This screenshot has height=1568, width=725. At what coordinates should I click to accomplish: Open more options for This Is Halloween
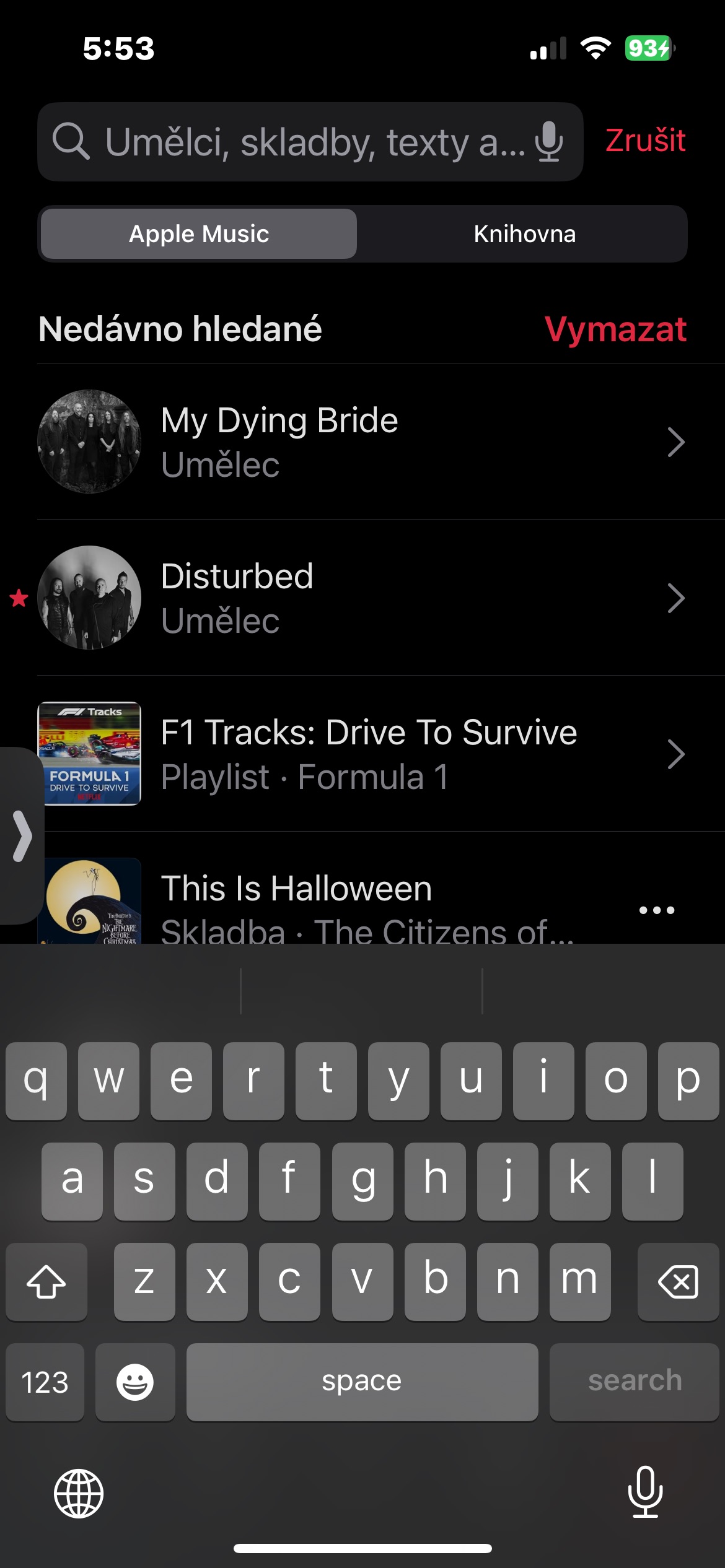[657, 910]
